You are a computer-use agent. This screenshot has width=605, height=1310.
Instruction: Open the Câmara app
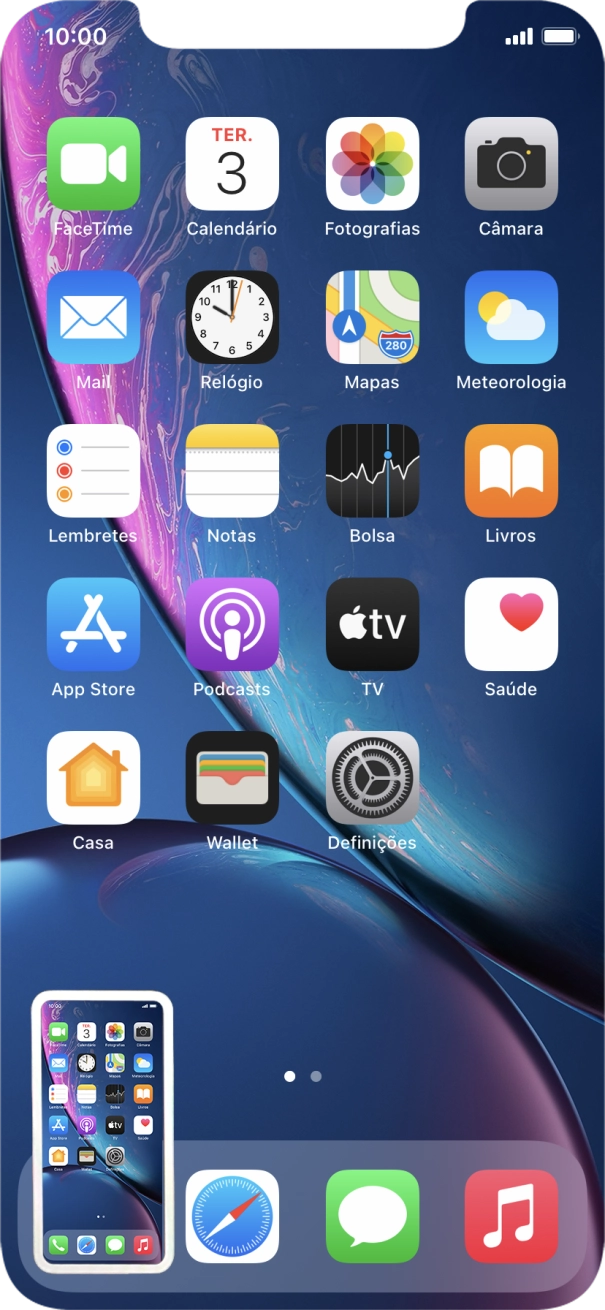[511, 164]
